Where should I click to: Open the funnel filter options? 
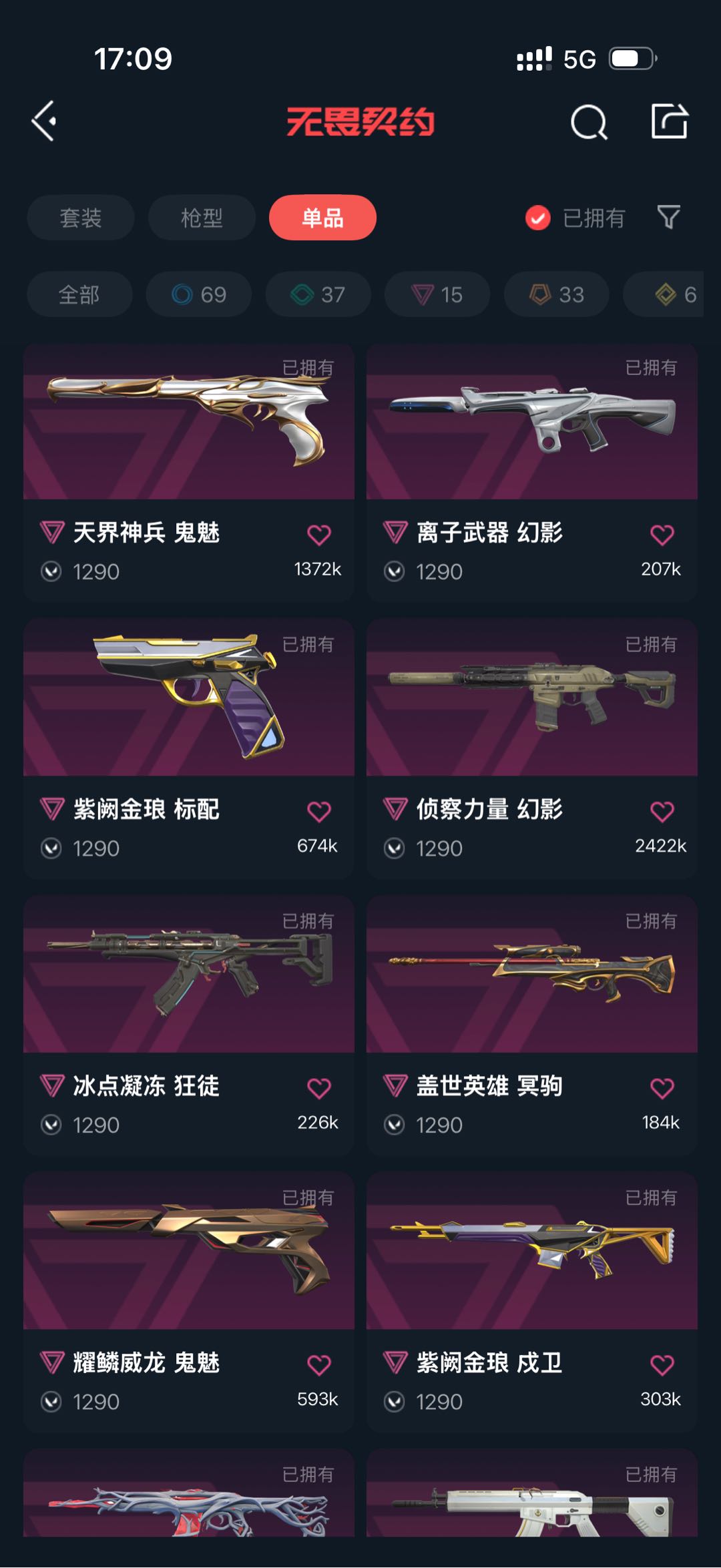point(668,217)
